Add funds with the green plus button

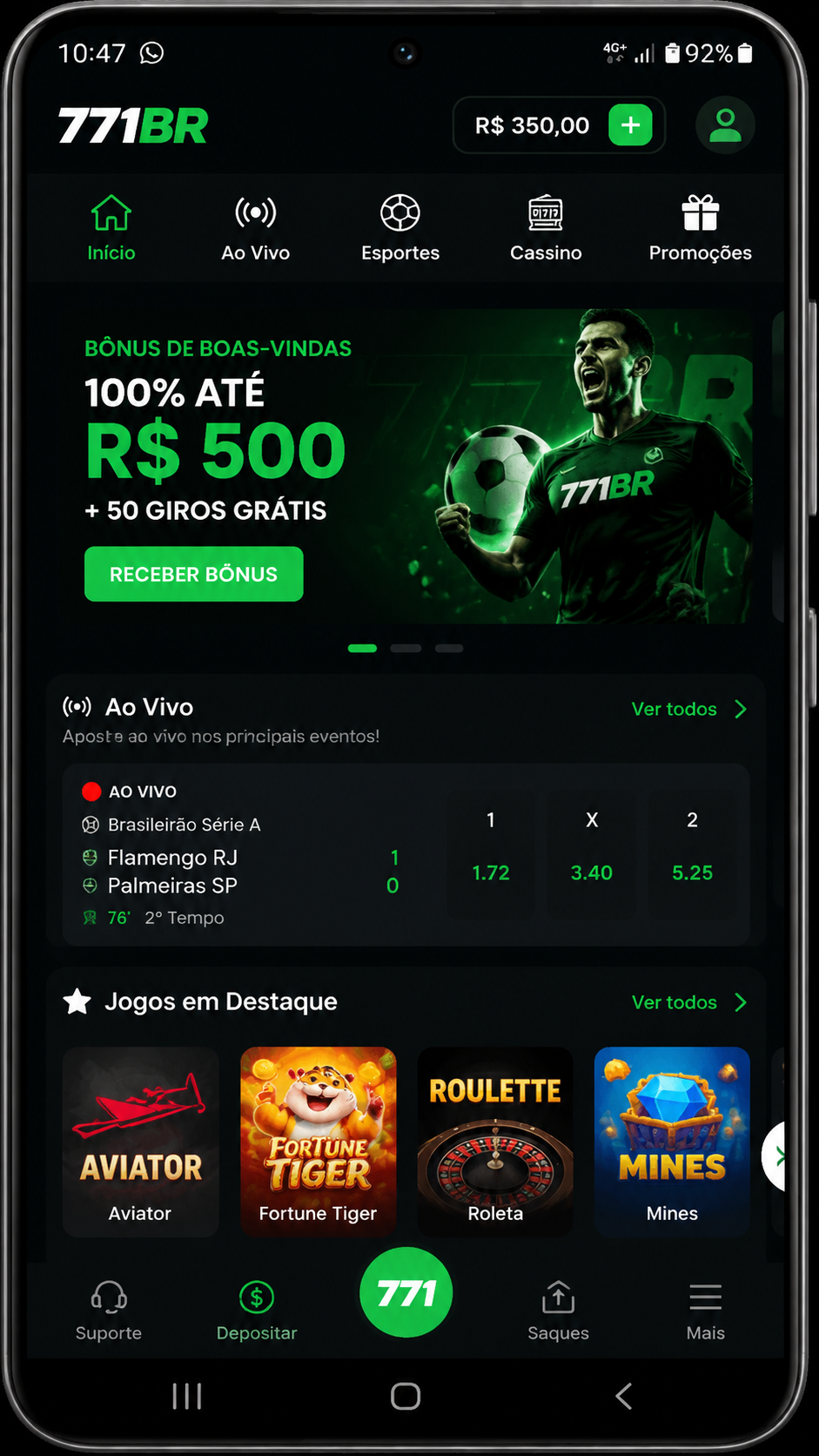[x=630, y=125]
